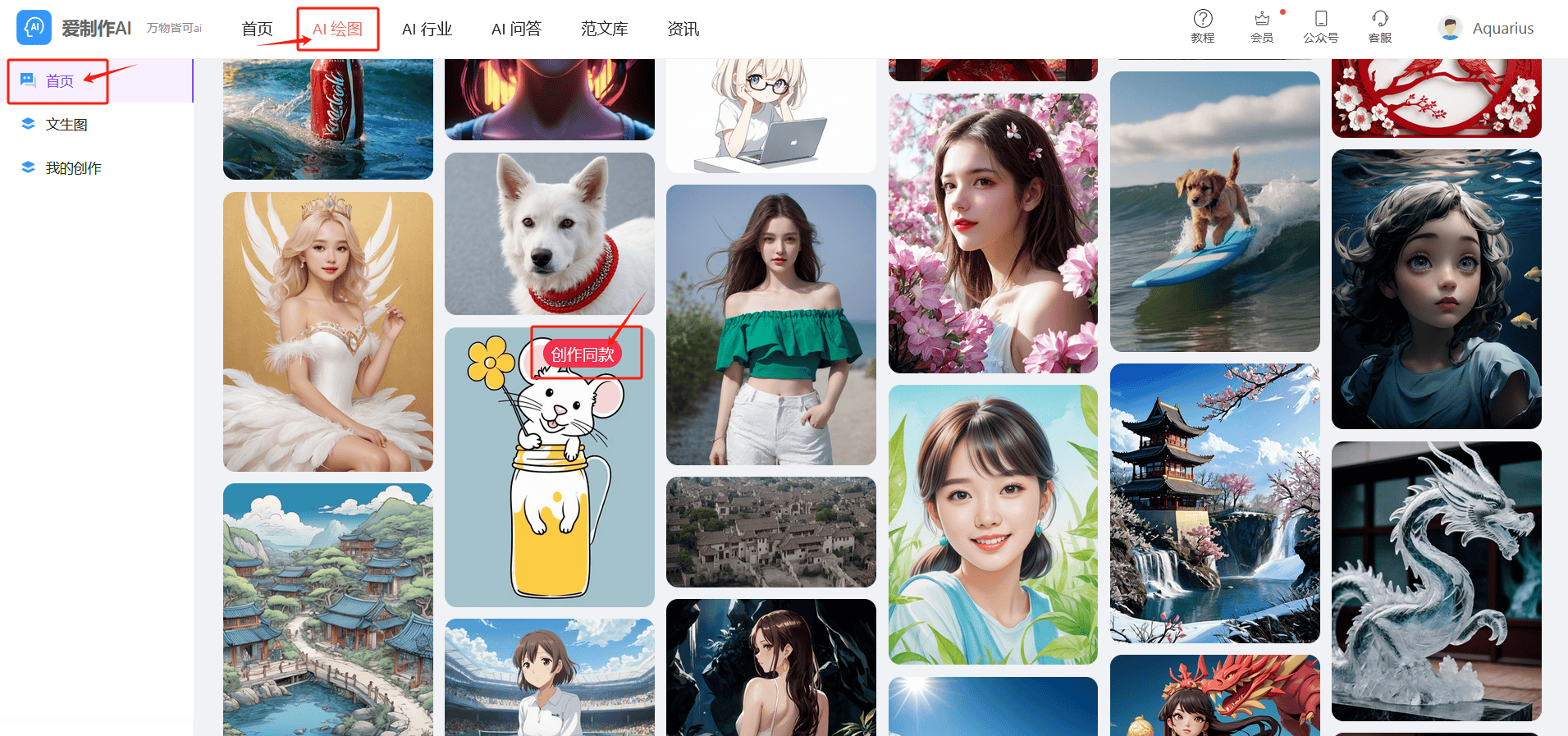Open the white dog picture
Viewport: 1568px width, 736px height.
(549, 234)
